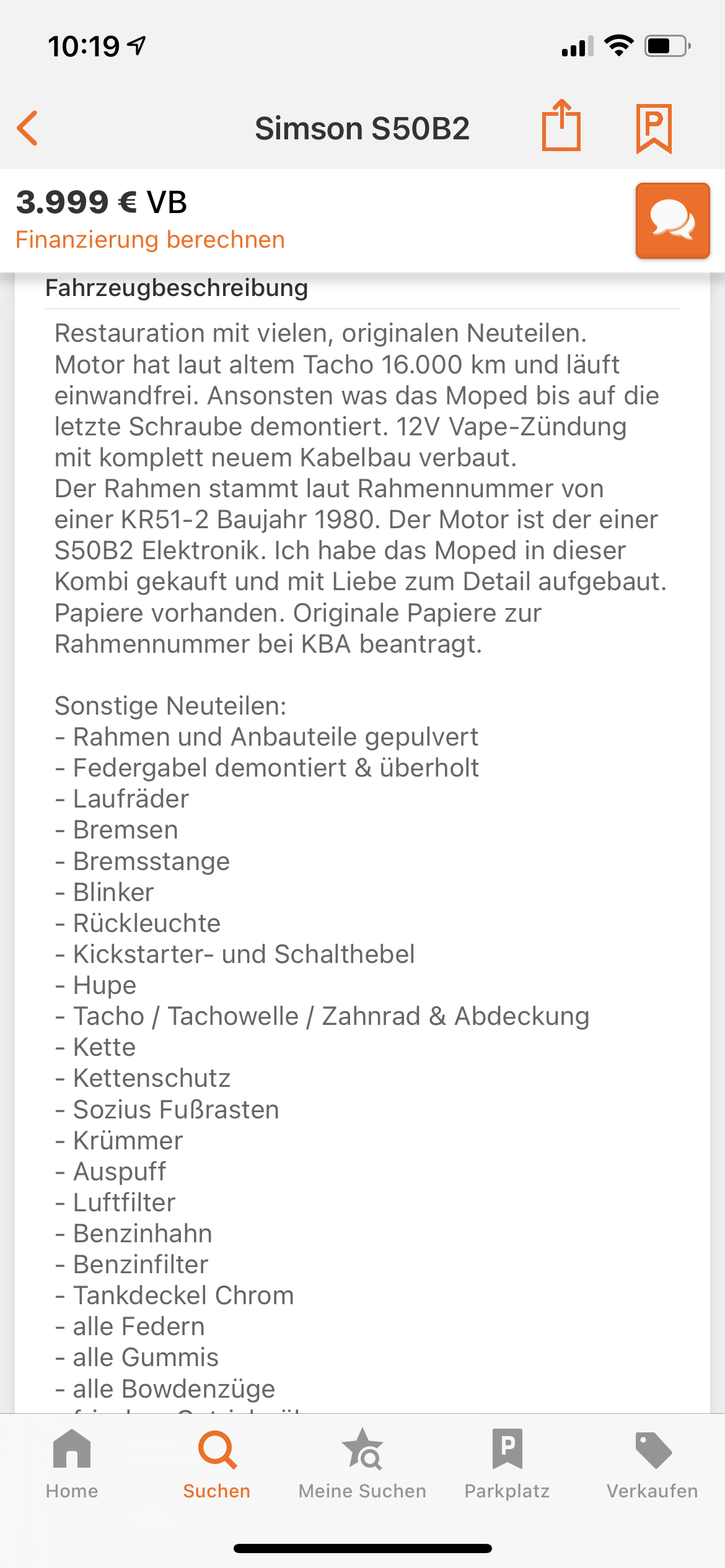Go back using the orange arrow
The height and width of the screenshot is (1568, 725).
pyautogui.click(x=28, y=128)
